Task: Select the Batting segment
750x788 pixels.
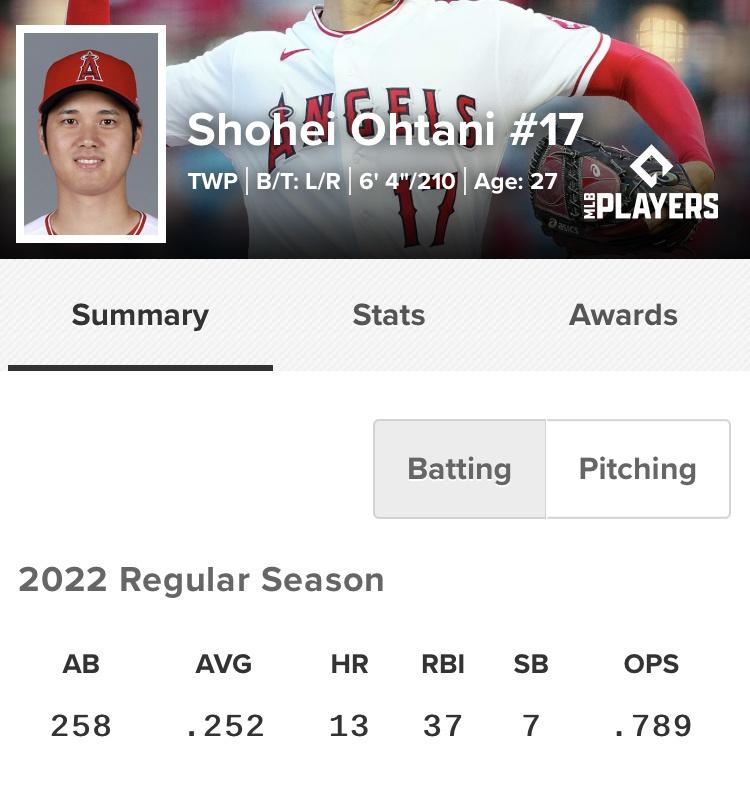Action: pos(459,469)
